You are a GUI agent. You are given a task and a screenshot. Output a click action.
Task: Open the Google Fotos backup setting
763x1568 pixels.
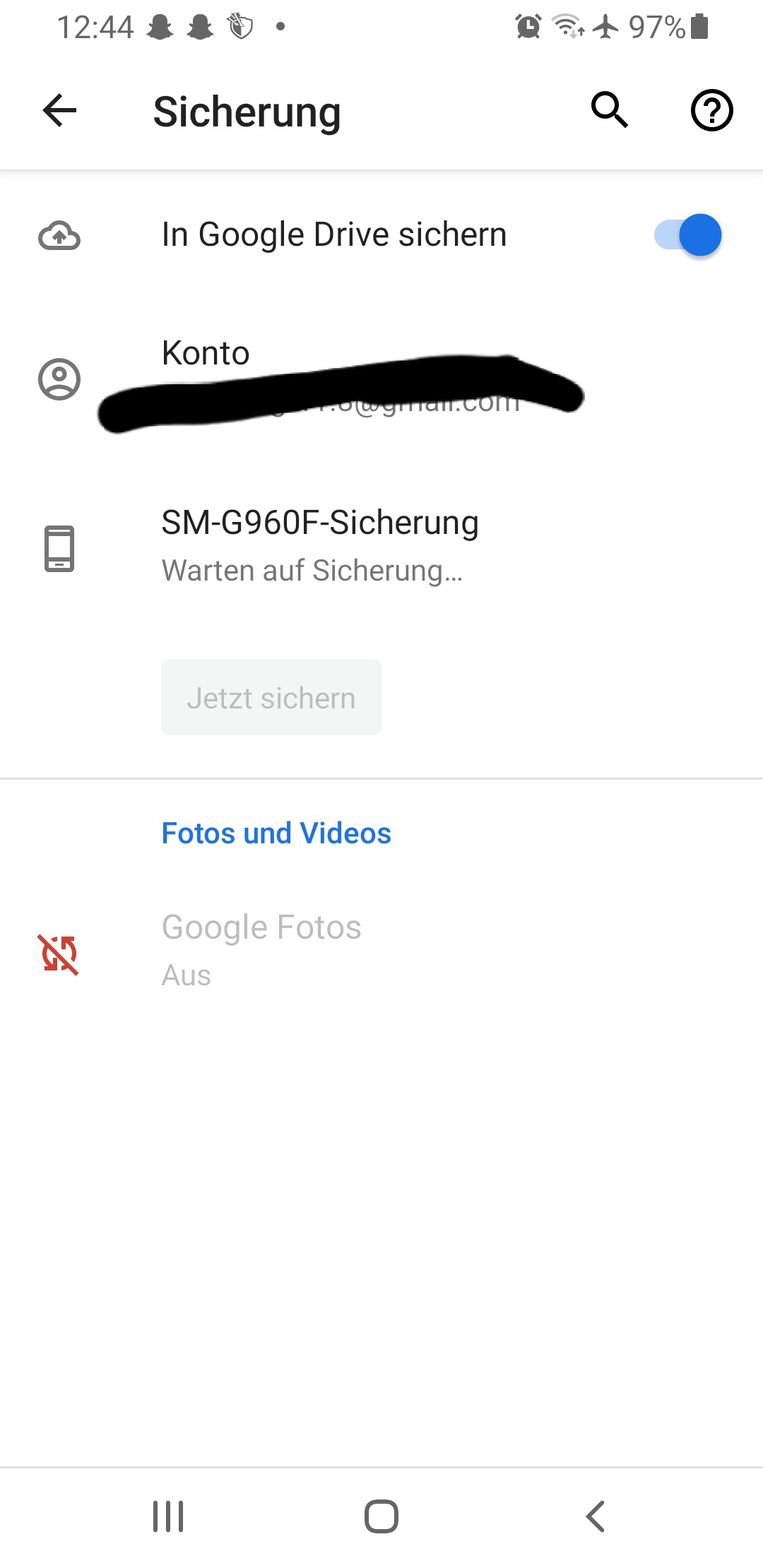(x=261, y=949)
